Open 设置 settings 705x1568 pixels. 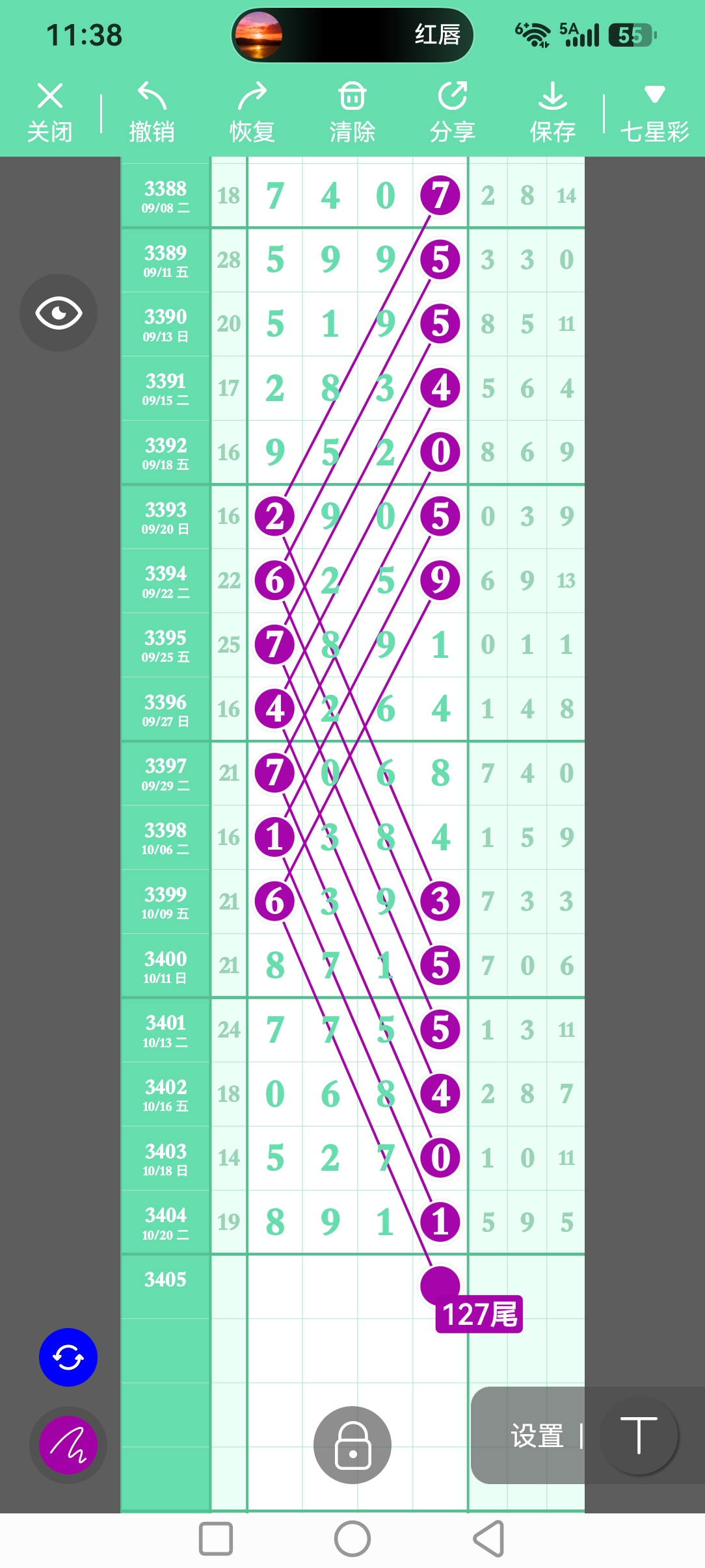point(537,1436)
